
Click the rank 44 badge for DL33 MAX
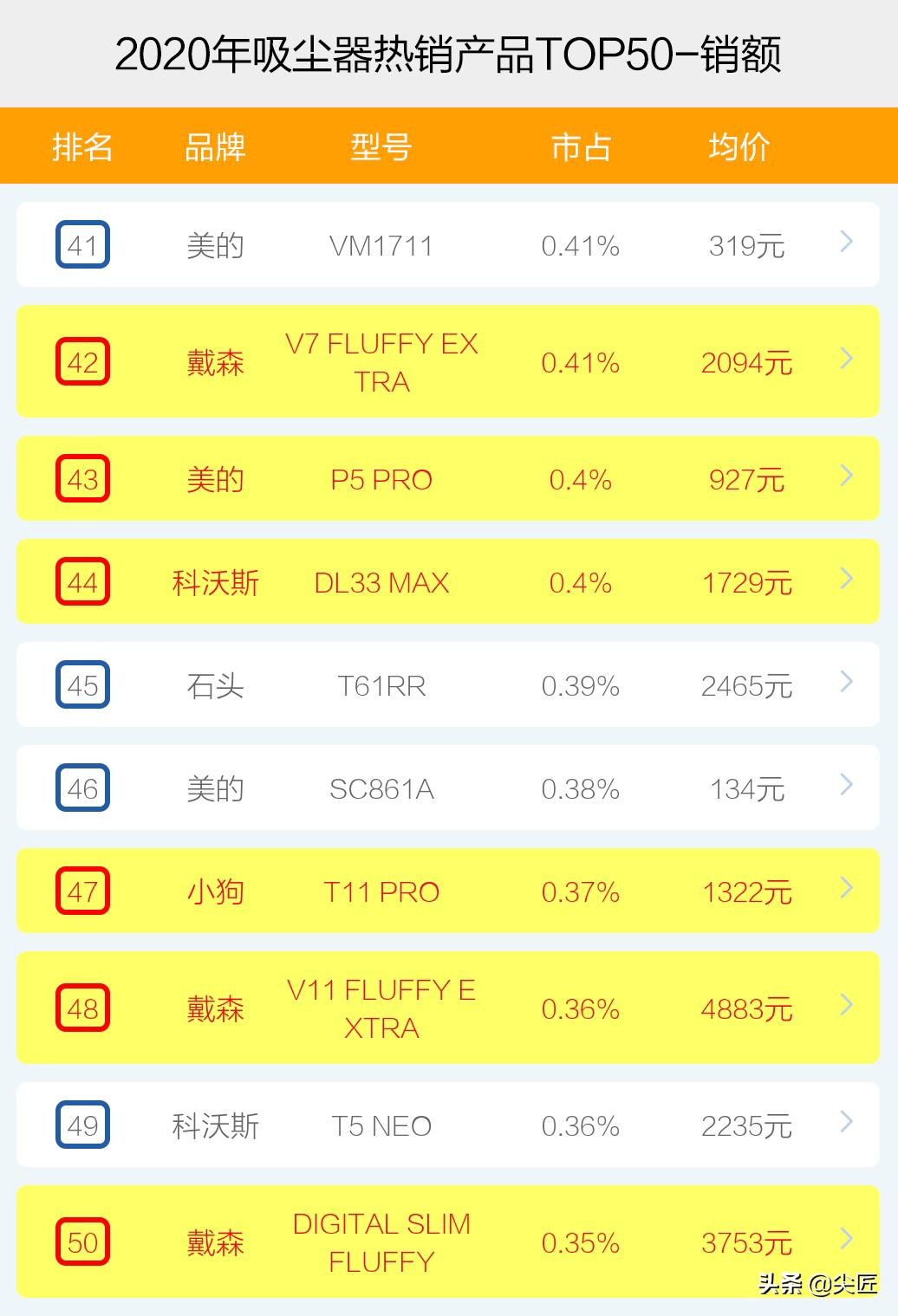(82, 582)
